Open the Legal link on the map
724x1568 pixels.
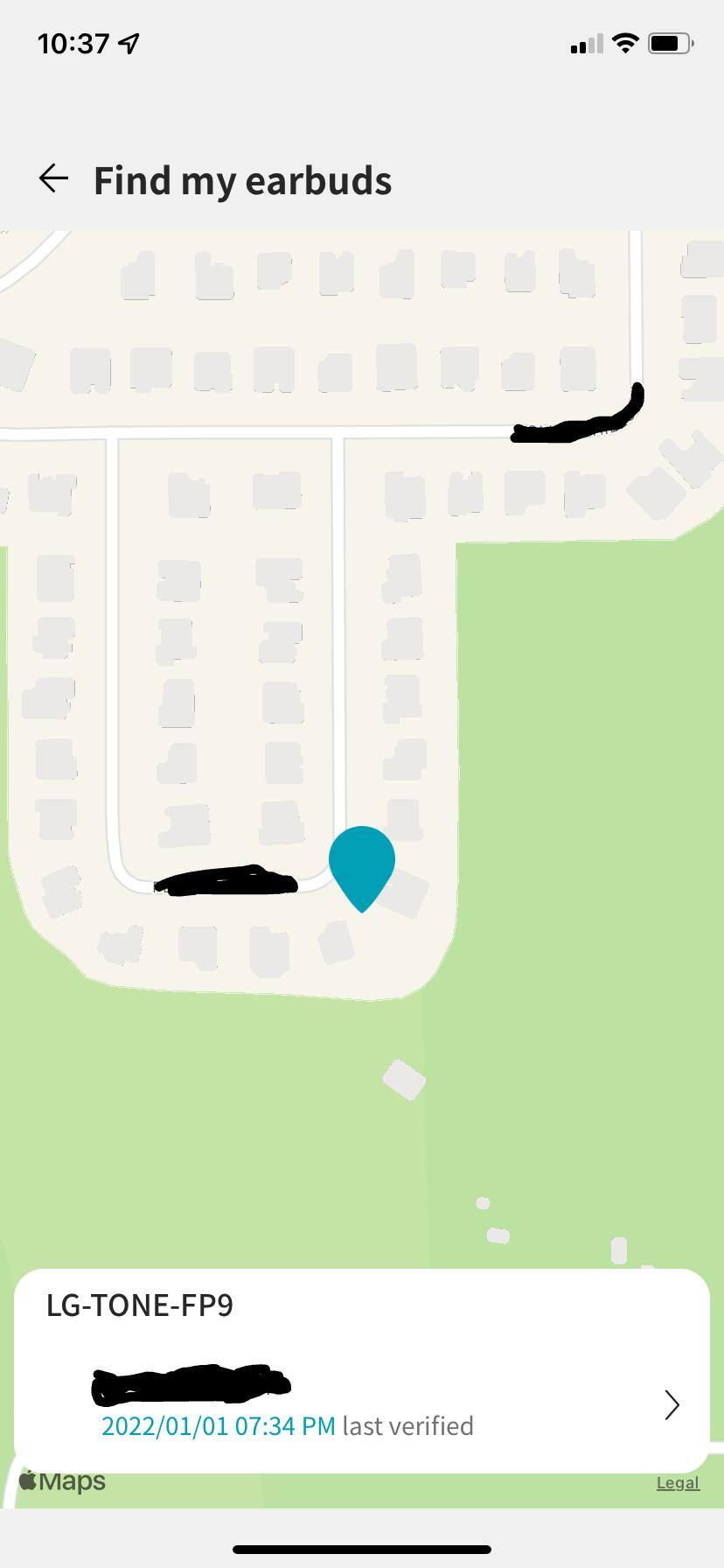[678, 1482]
